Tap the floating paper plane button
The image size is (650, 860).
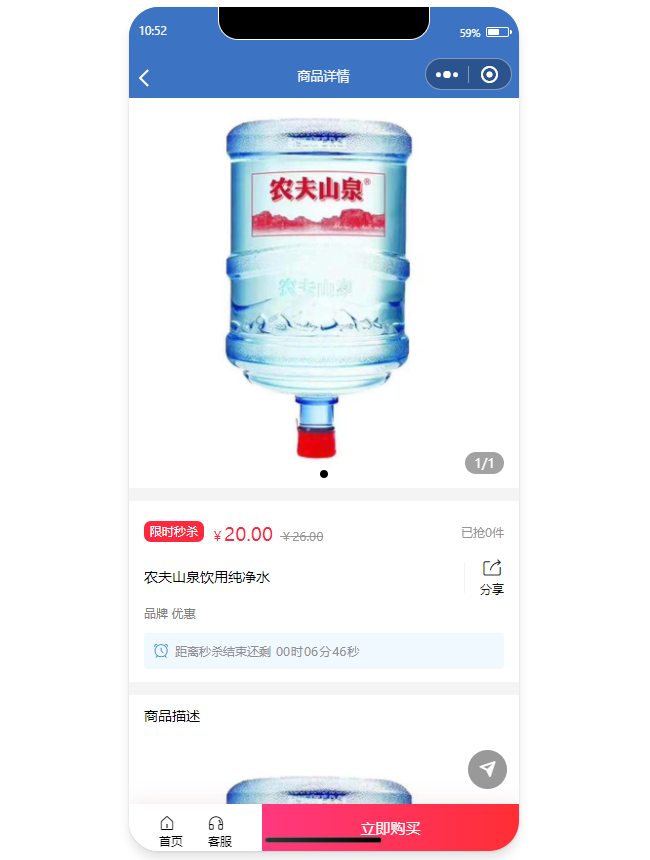tap(487, 769)
